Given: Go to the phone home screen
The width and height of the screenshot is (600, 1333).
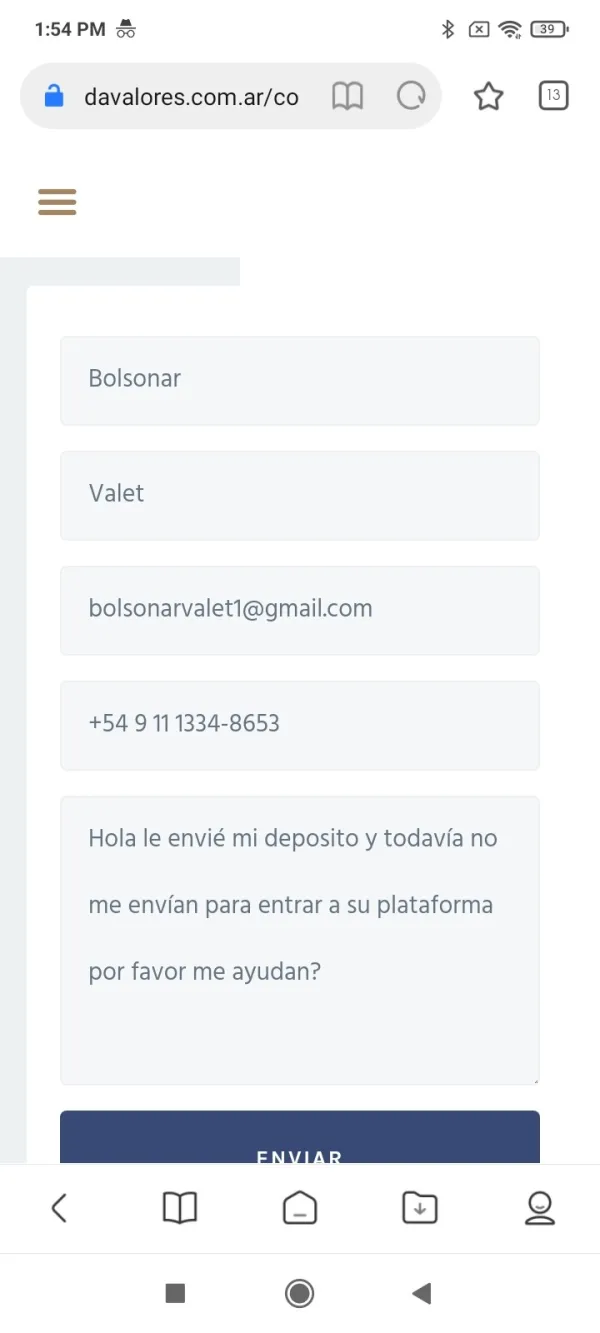Looking at the screenshot, I should 300,1294.
